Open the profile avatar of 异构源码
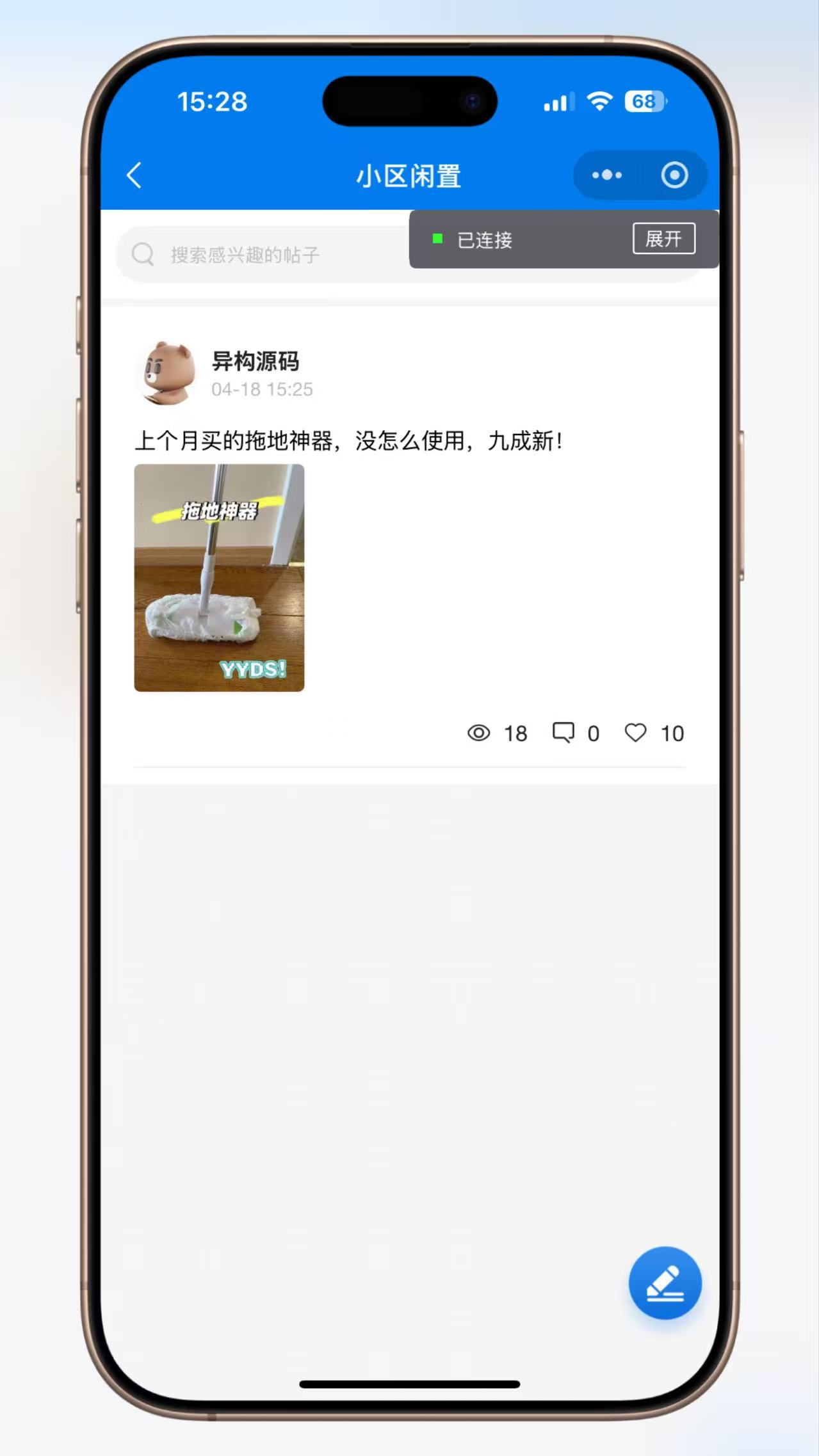The image size is (819, 1456). (167, 373)
